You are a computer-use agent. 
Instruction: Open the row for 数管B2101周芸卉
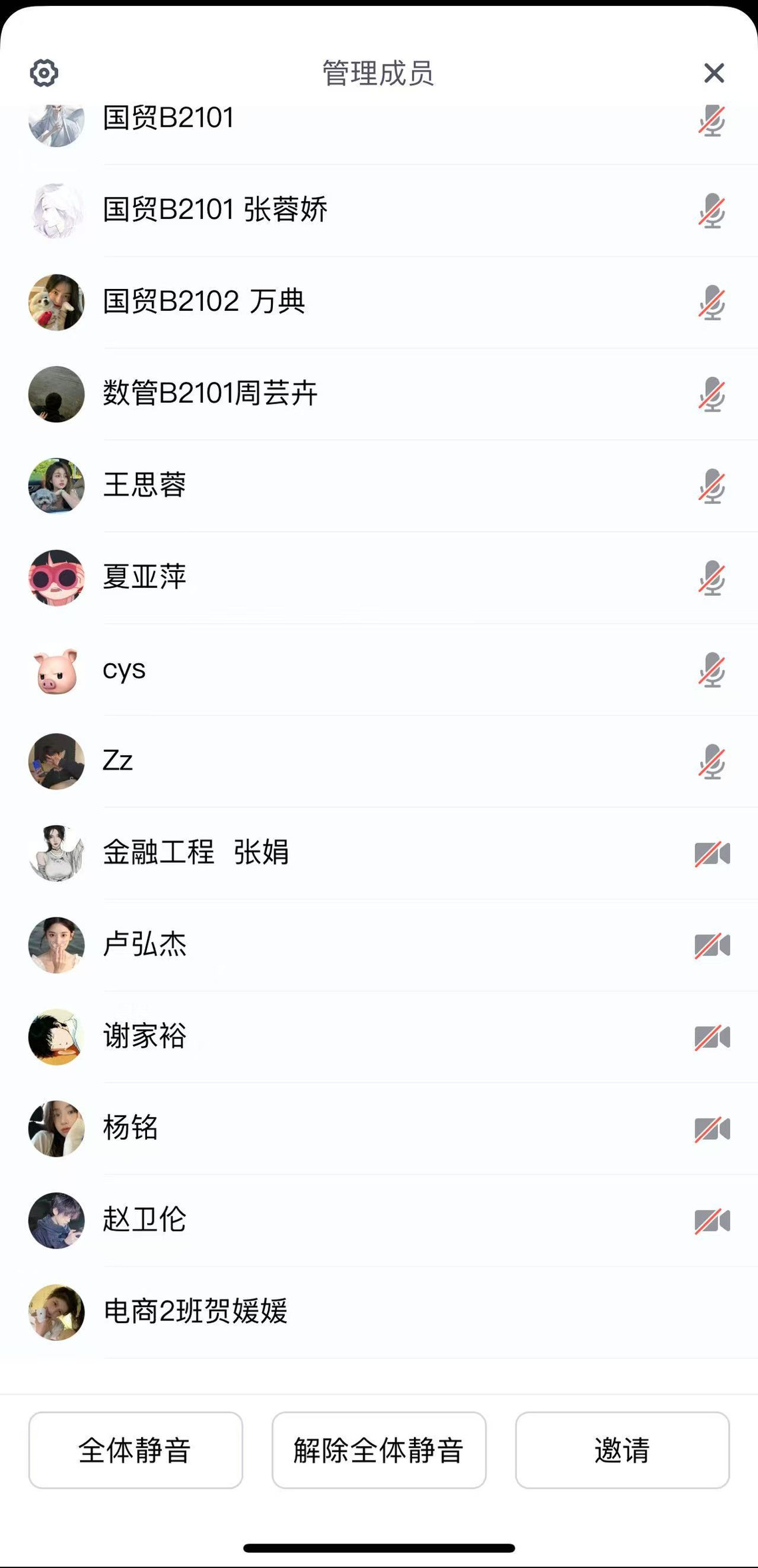pyautogui.click(x=210, y=393)
